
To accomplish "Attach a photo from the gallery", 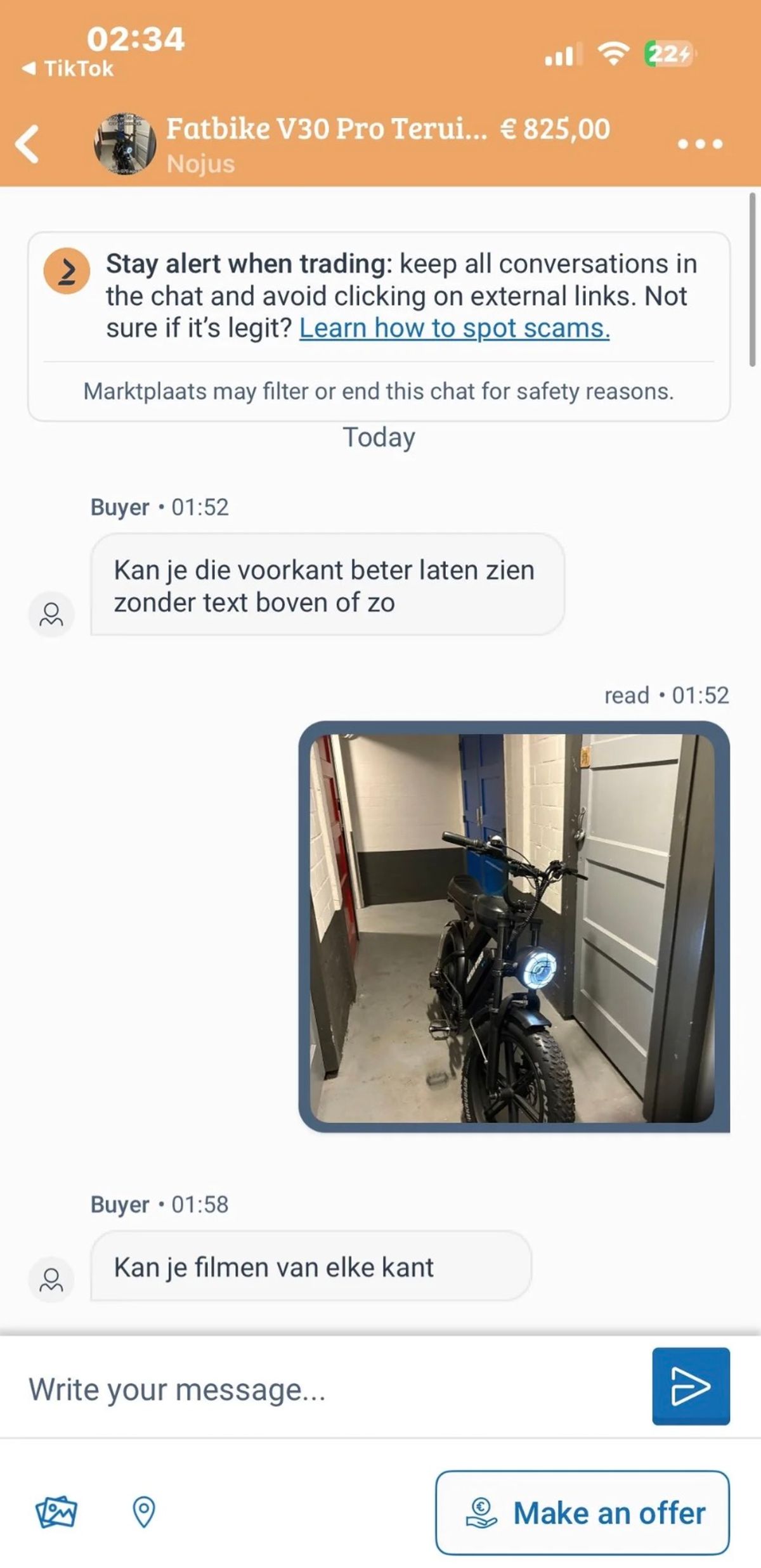I will [x=56, y=1512].
